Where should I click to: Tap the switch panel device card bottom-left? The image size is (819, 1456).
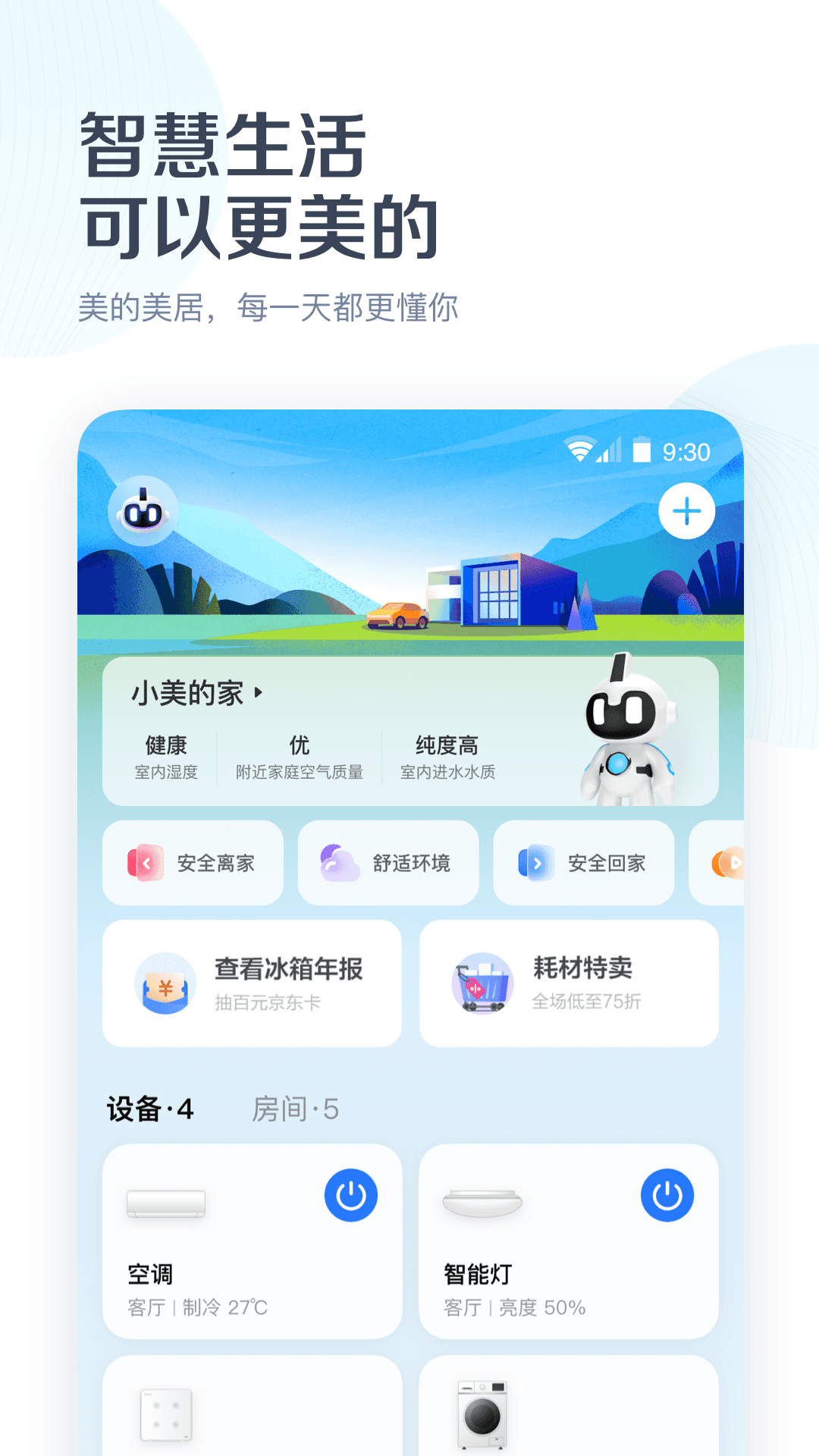point(167,1412)
